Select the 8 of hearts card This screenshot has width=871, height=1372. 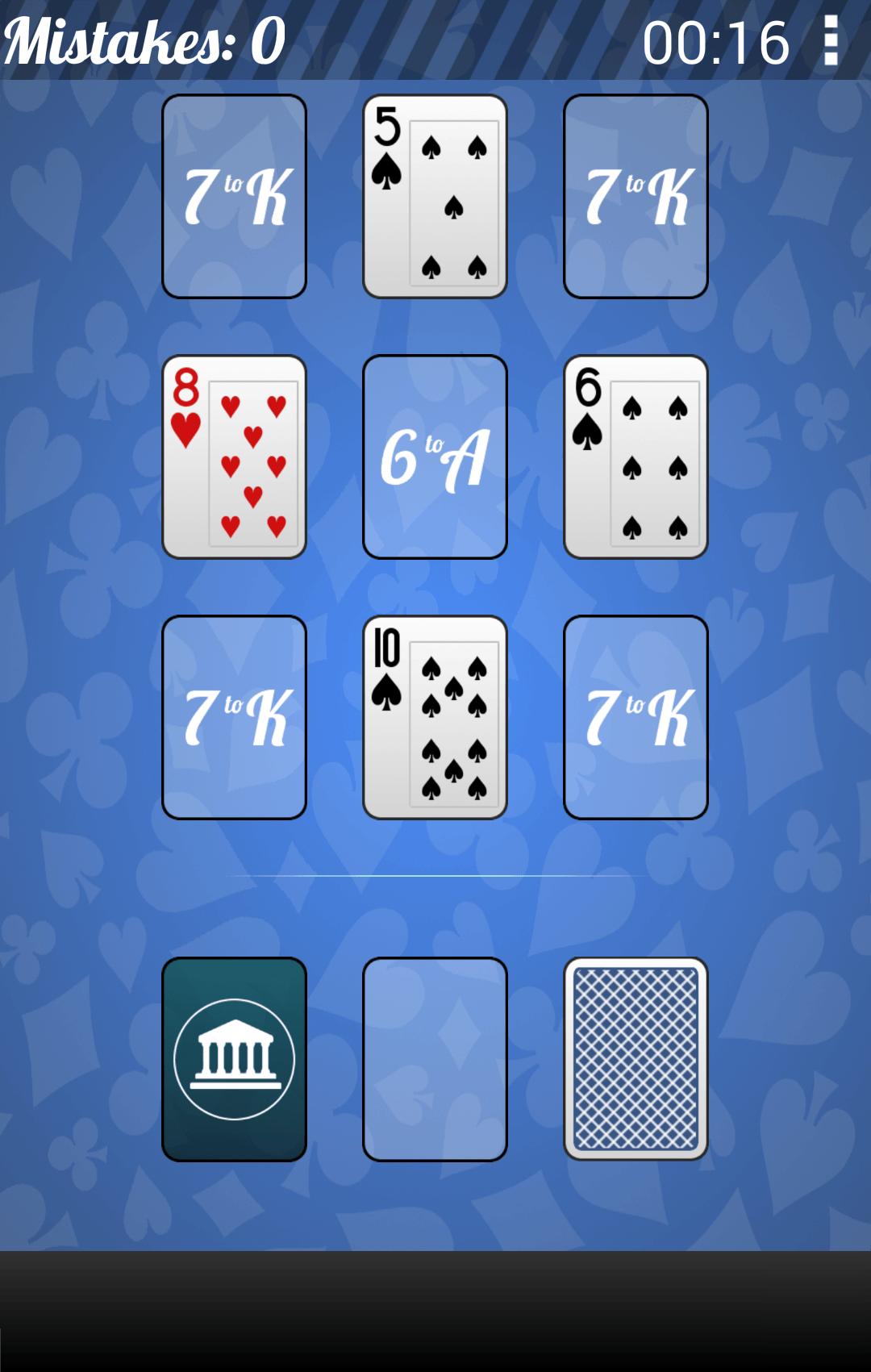(x=234, y=457)
